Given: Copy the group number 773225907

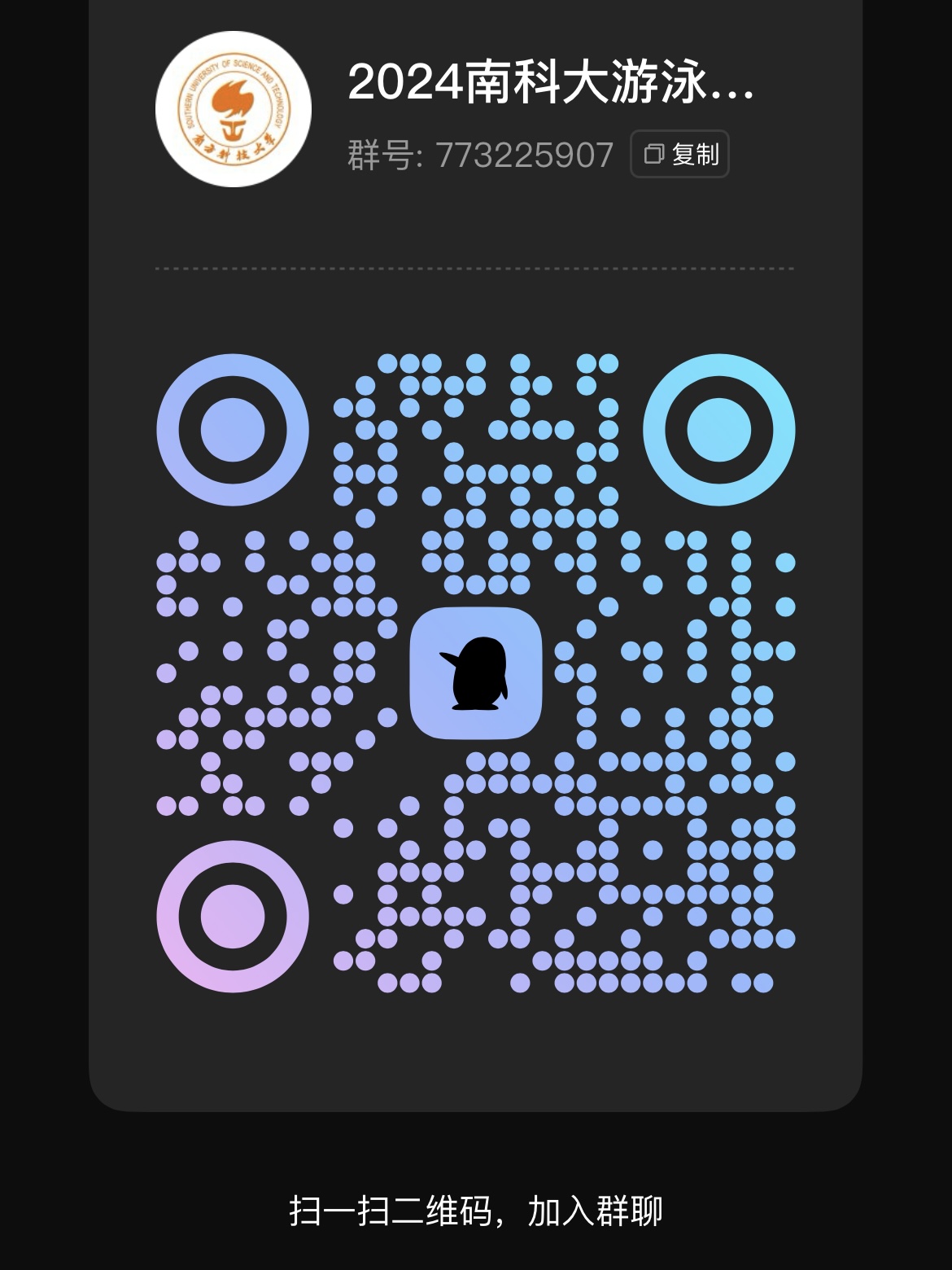Looking at the screenshot, I should click(x=679, y=154).
